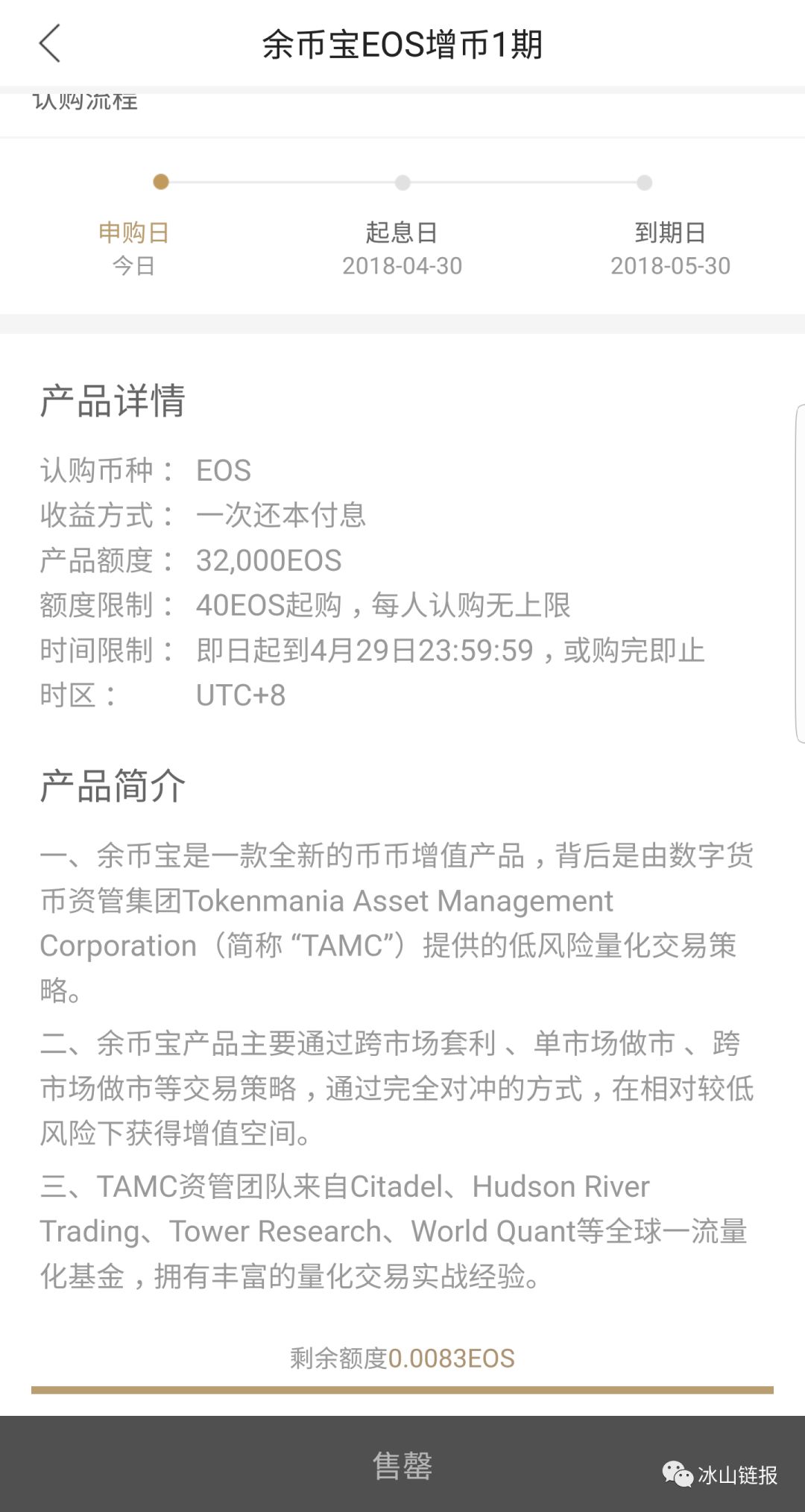Go back from 余币宝EOS增币1期 page
Image resolution: width=805 pixels, height=1512 pixels.
tap(49, 44)
